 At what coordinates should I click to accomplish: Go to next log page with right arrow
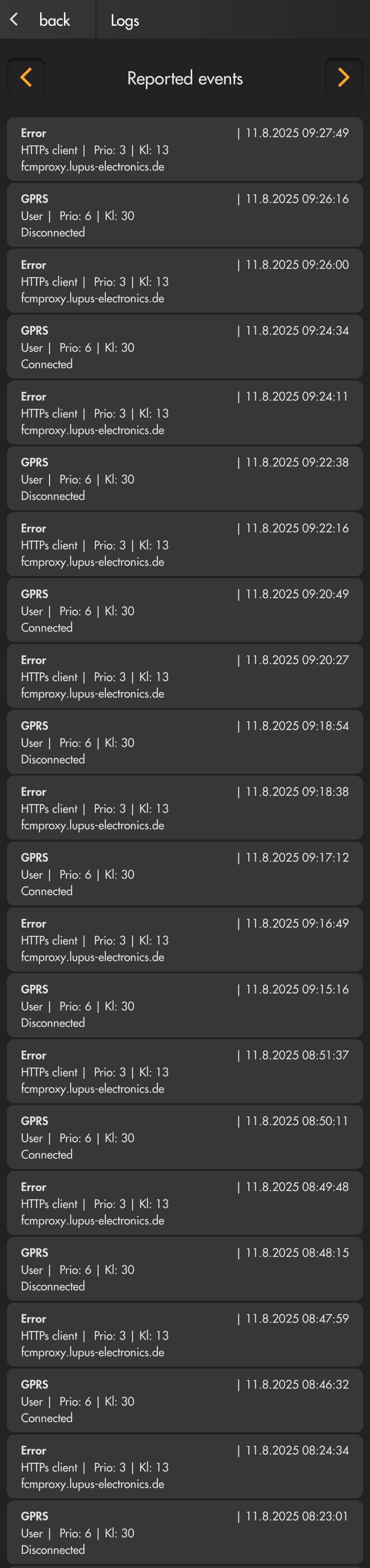343,77
